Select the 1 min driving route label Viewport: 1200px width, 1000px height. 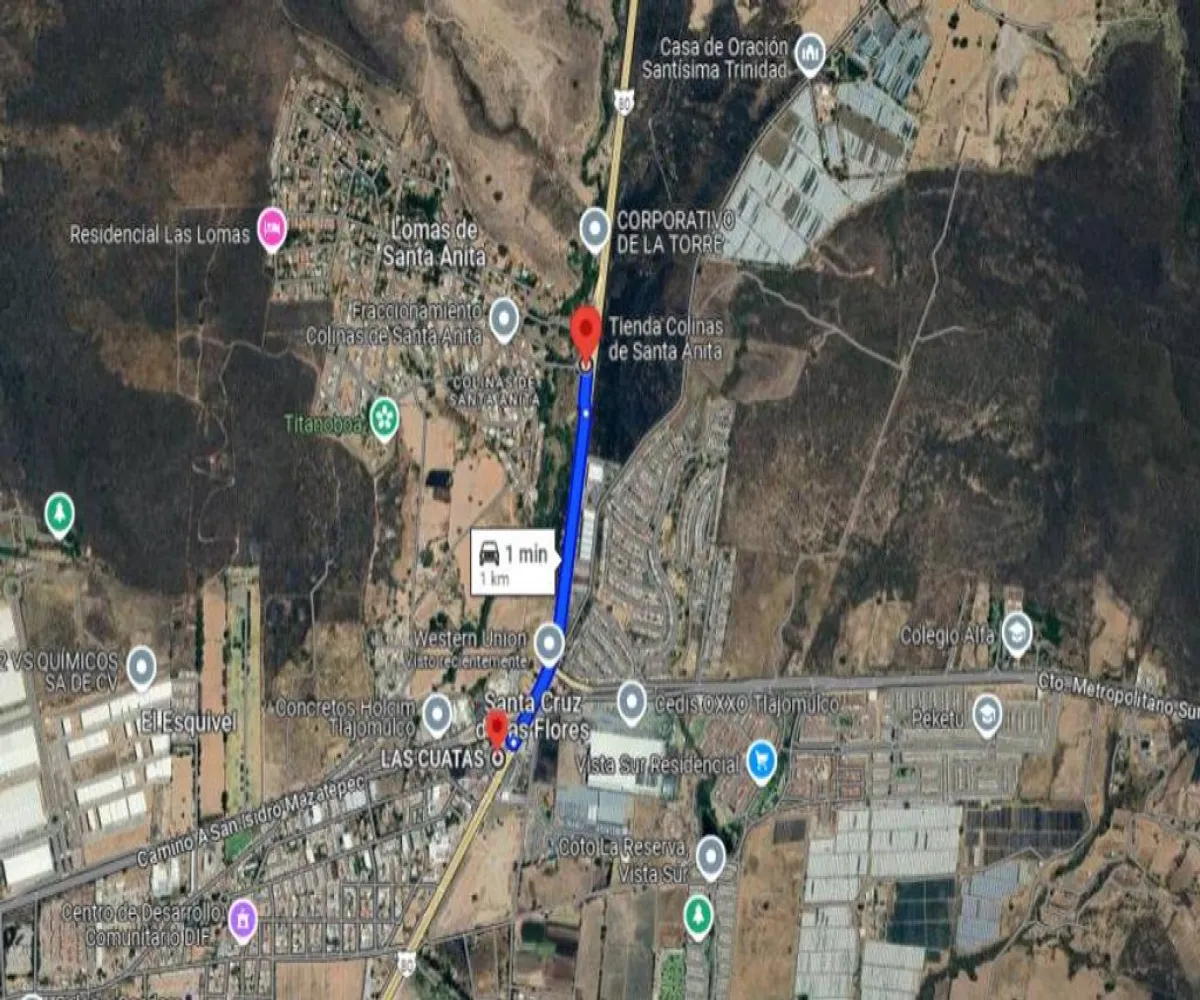click(x=513, y=561)
